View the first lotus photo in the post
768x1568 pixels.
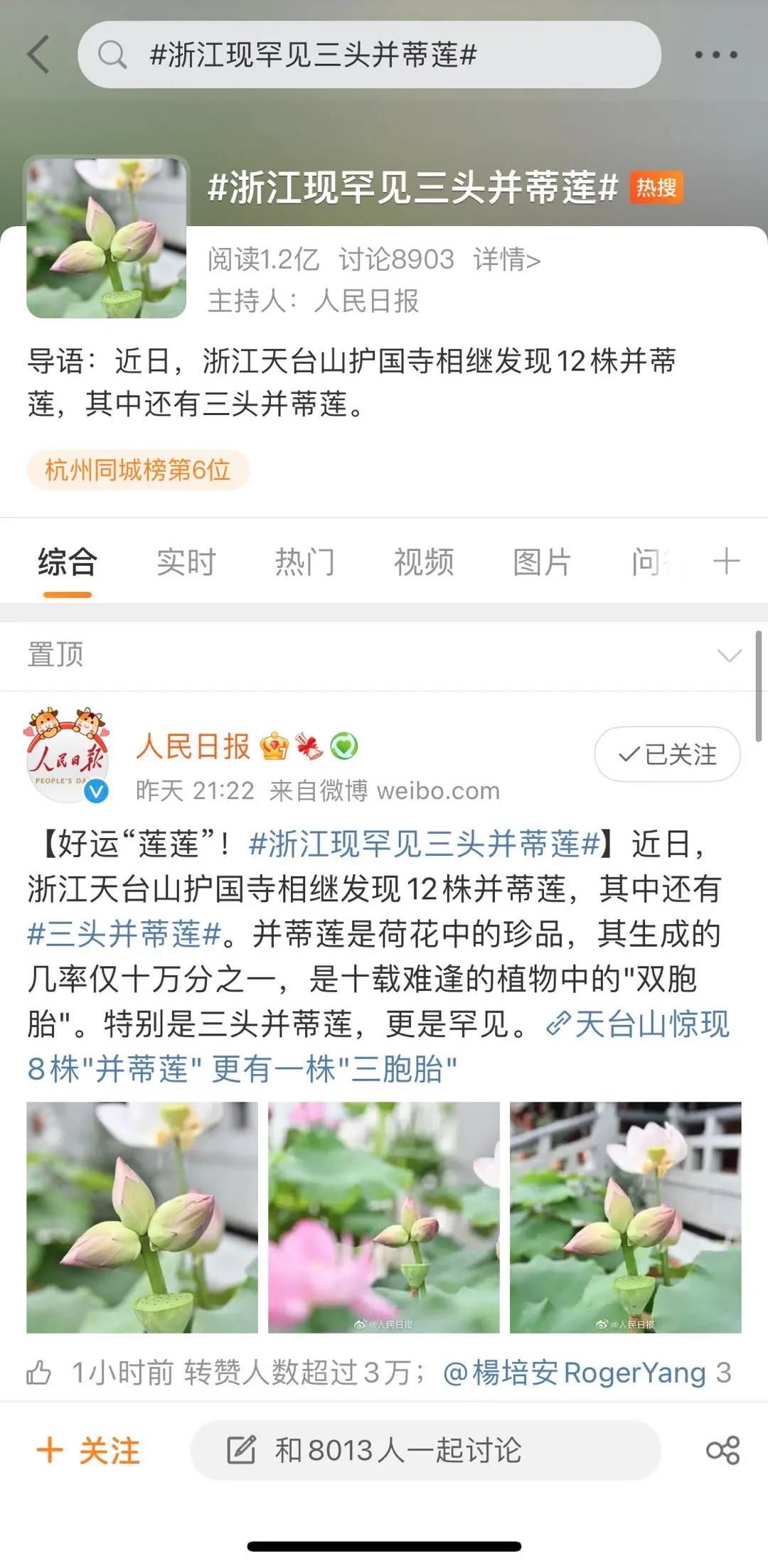point(142,1217)
